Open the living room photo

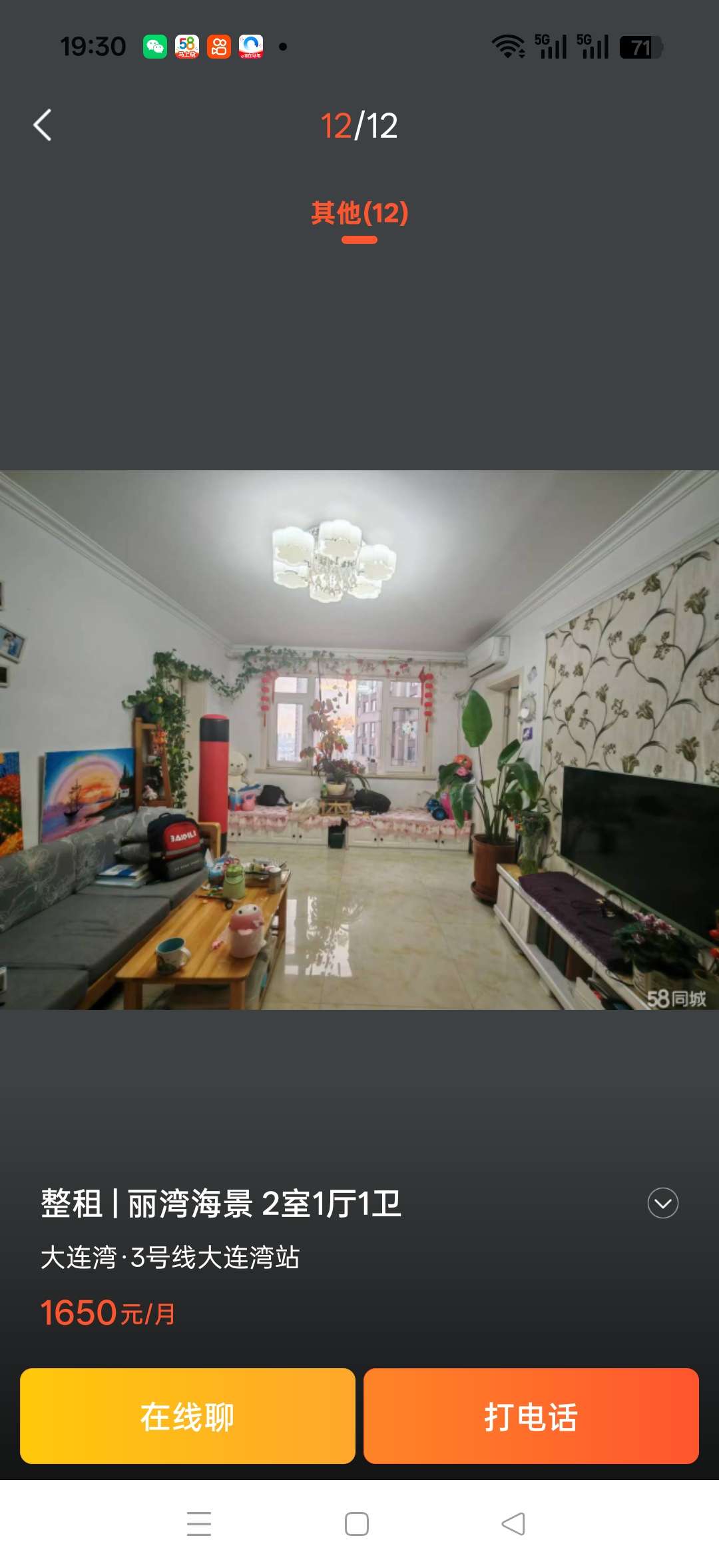359,739
